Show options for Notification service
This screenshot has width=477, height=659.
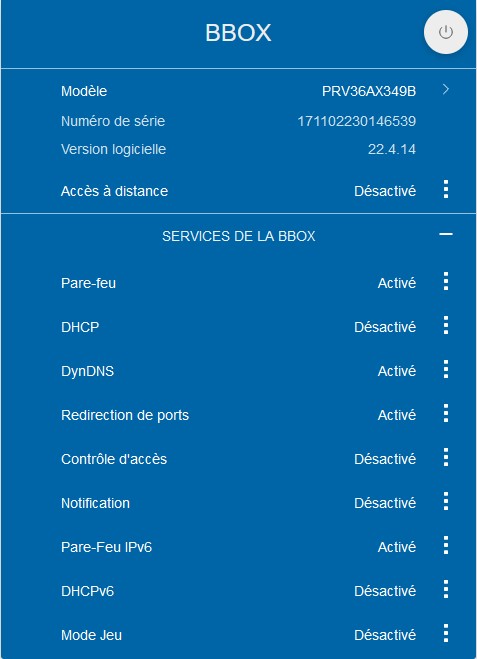pyautogui.click(x=445, y=501)
